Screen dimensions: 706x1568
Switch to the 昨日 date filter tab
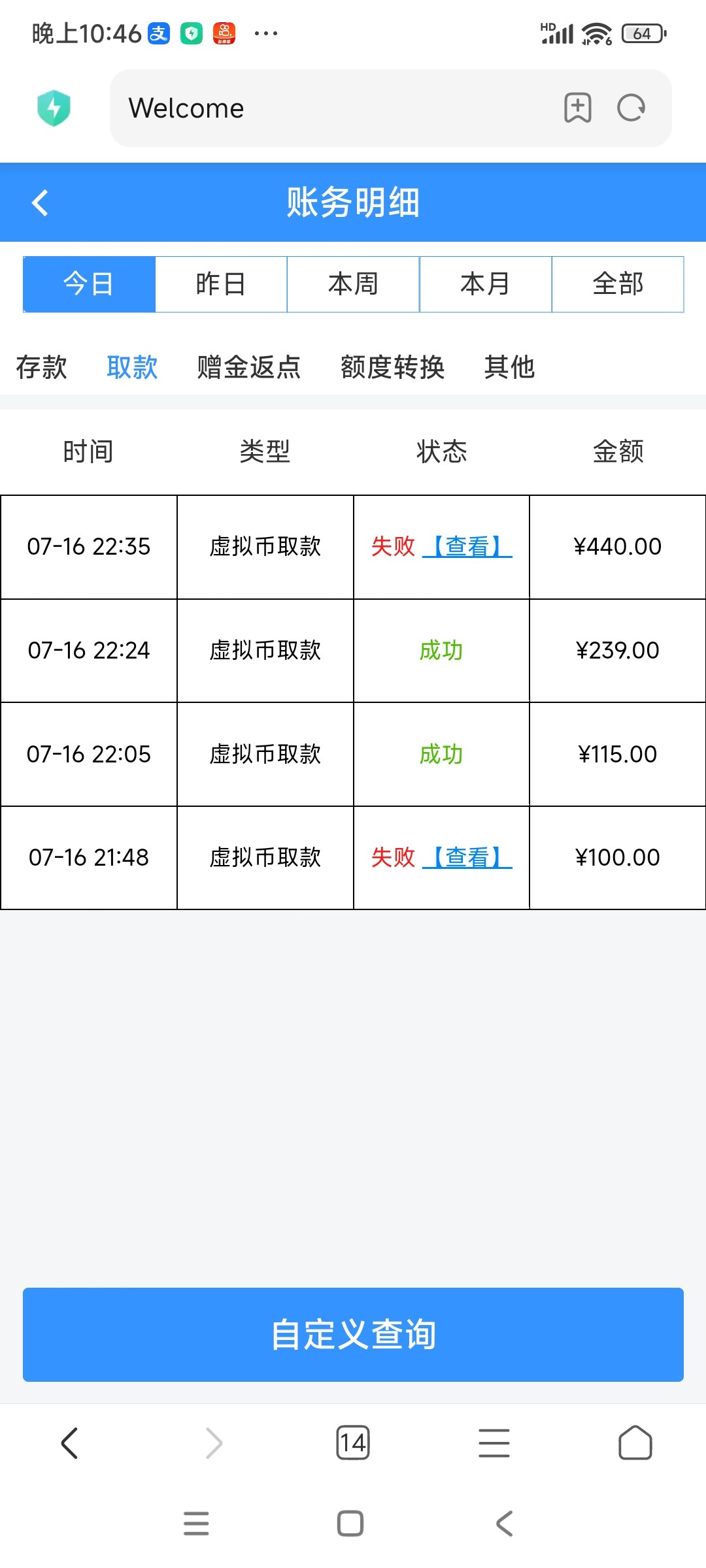pyautogui.click(x=221, y=284)
